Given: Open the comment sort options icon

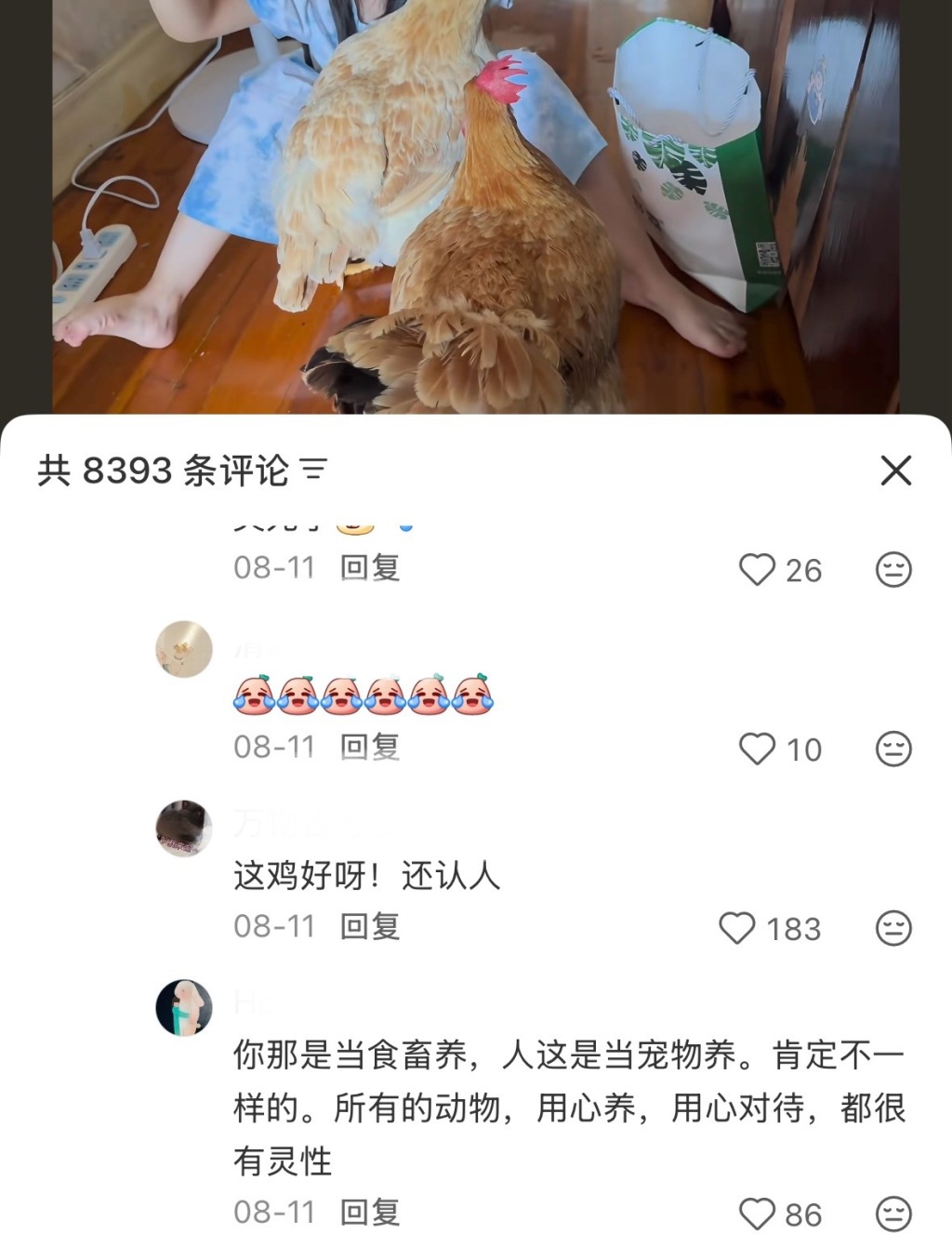Looking at the screenshot, I should (314, 471).
